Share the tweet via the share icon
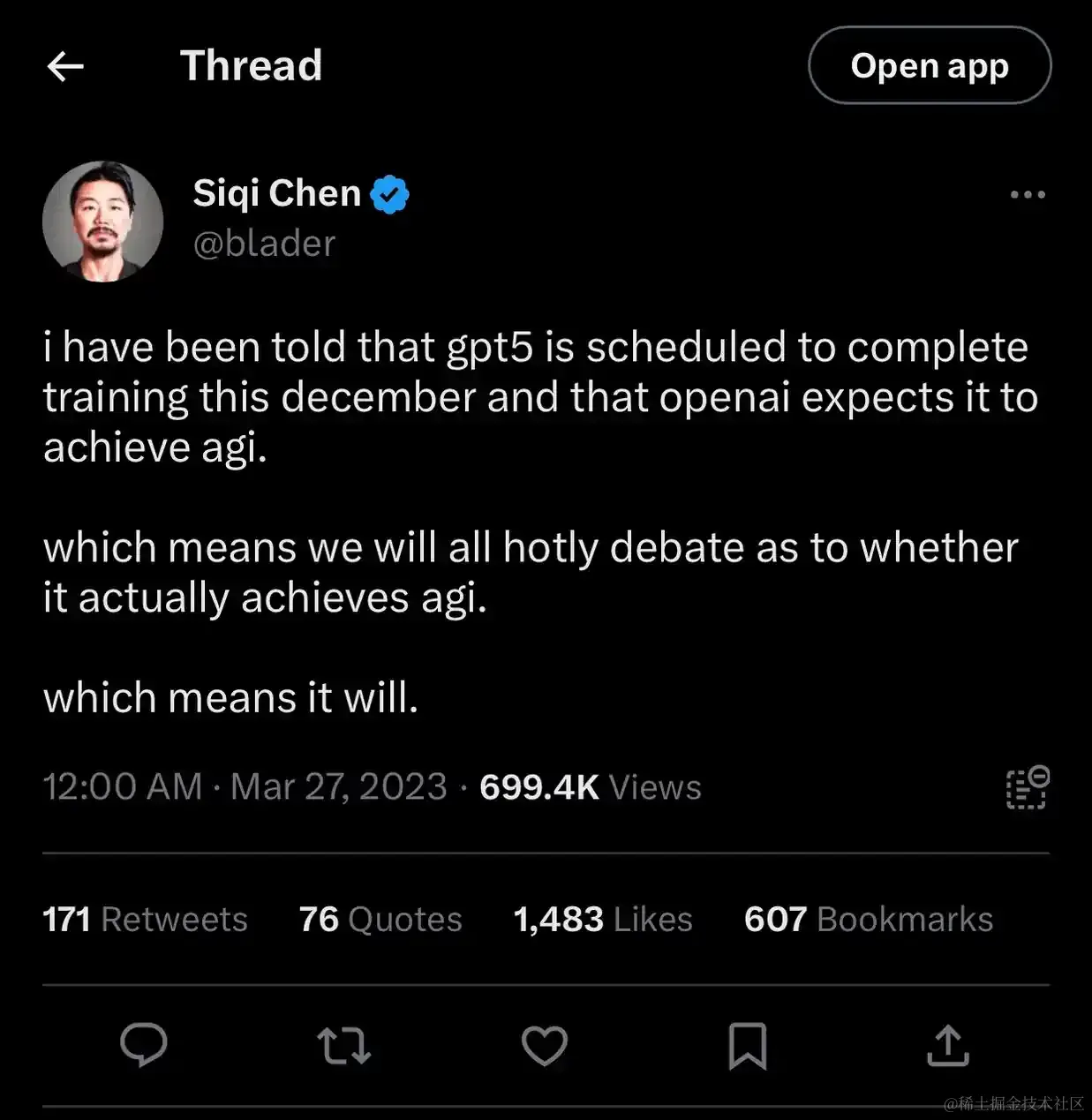Viewport: 1092px width, 1120px height. tap(948, 1046)
